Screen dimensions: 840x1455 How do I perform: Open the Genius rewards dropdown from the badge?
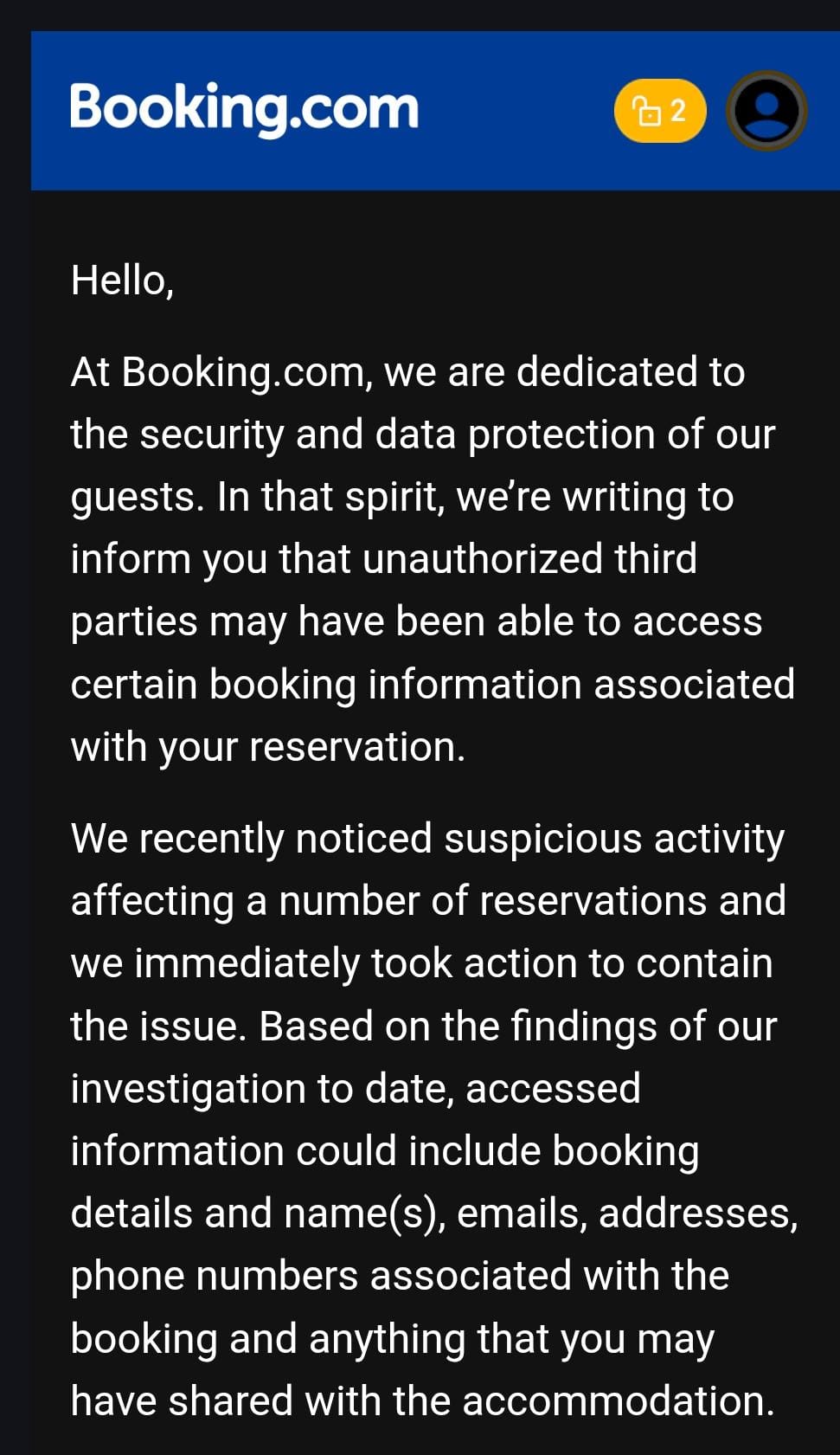click(x=660, y=111)
